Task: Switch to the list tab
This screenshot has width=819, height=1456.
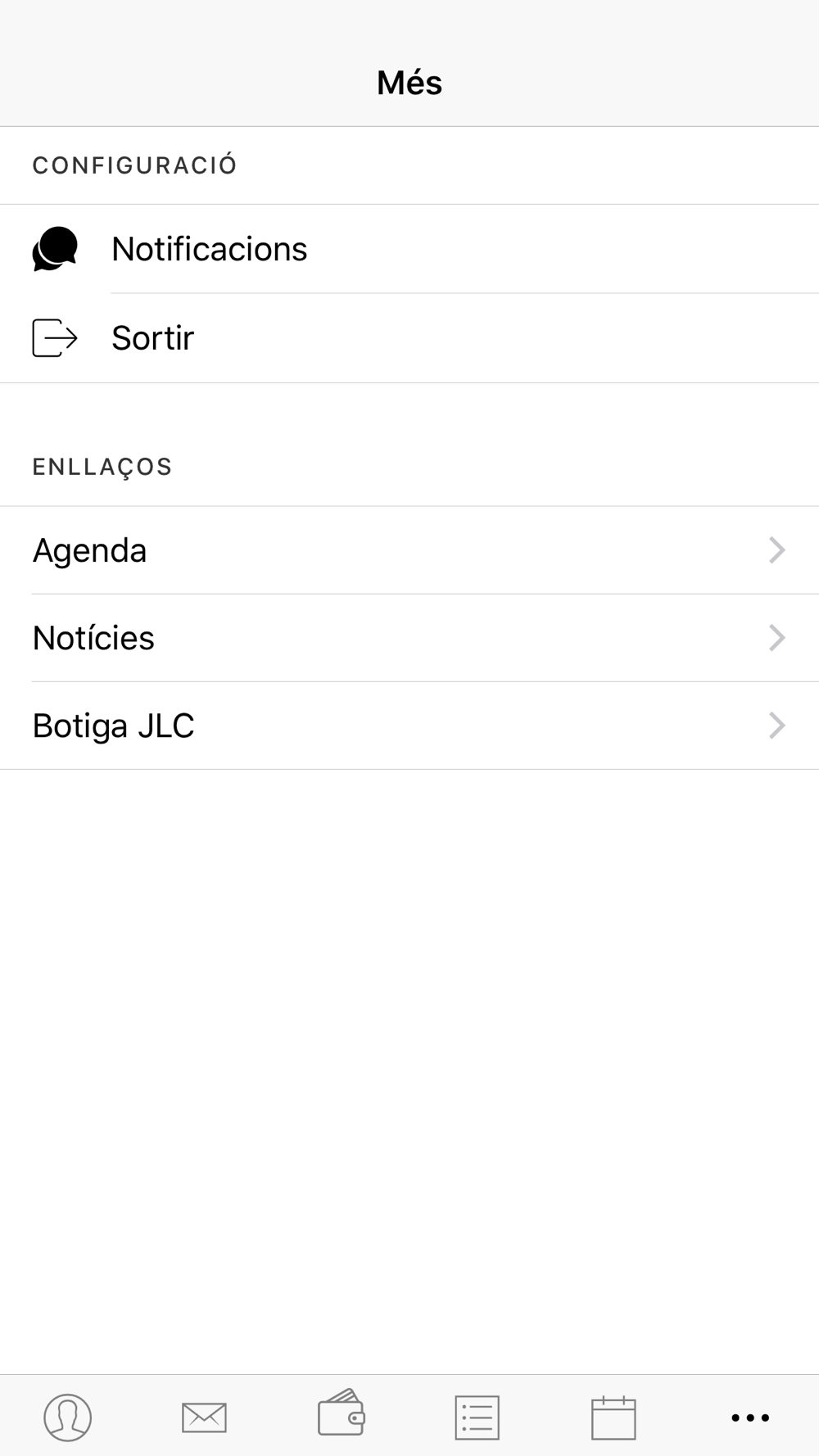Action: pyautogui.click(x=477, y=1417)
